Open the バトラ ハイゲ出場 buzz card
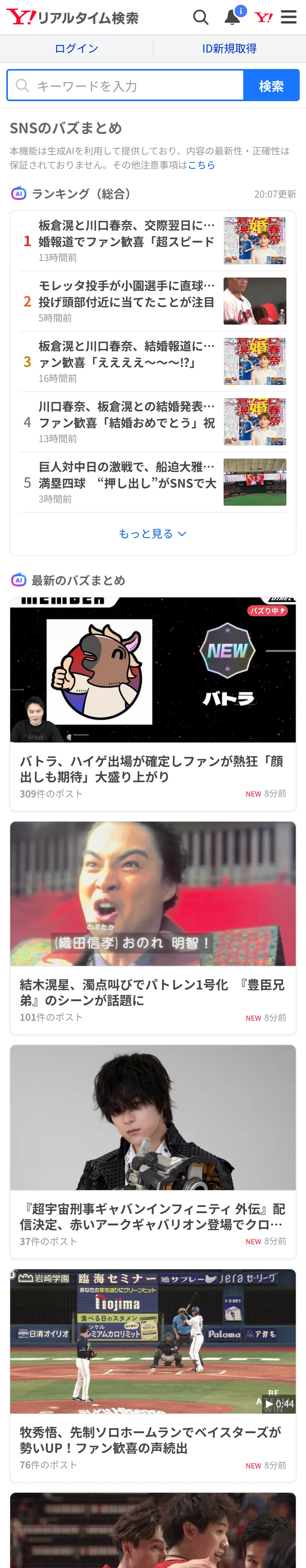This screenshot has width=306, height=1568. 153,704
